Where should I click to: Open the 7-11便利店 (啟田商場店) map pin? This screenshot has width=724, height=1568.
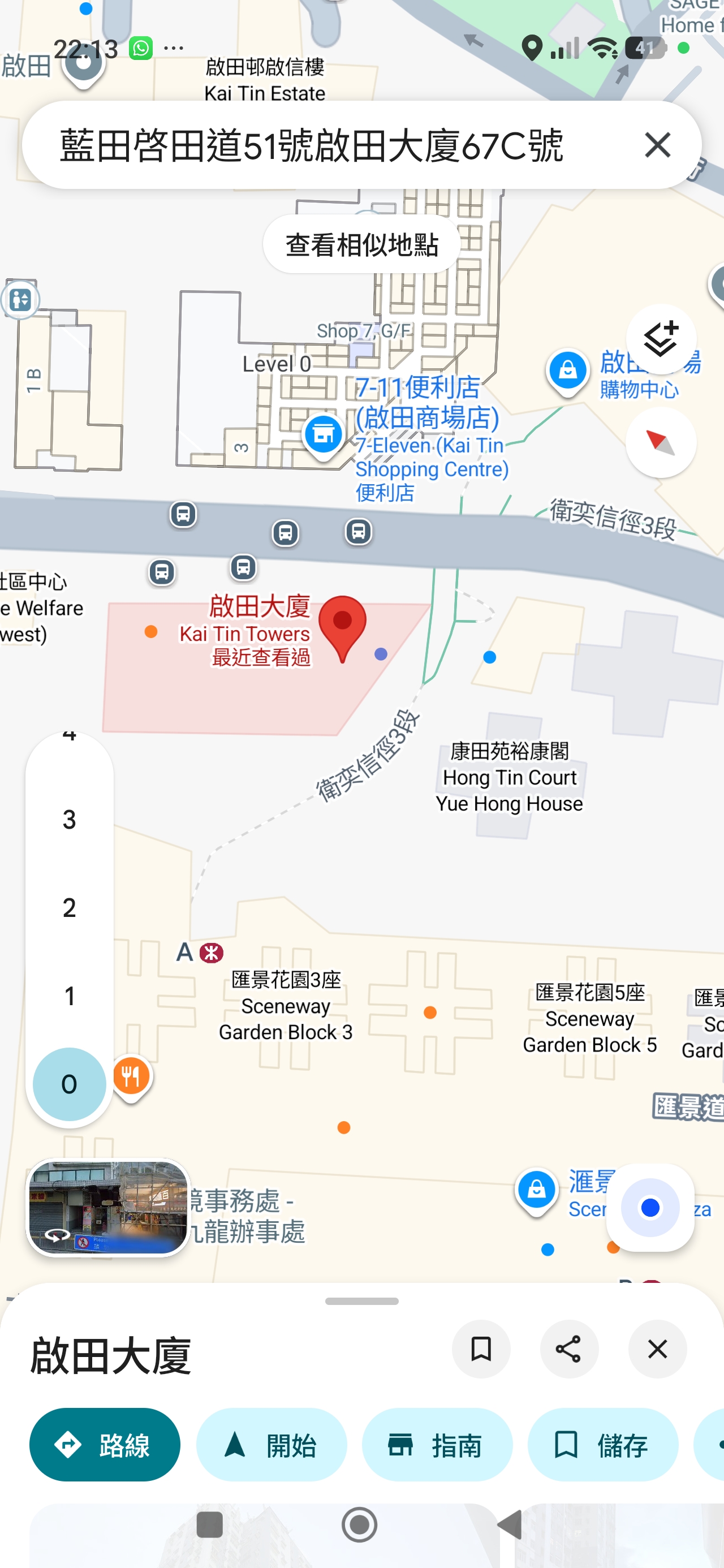[324, 434]
